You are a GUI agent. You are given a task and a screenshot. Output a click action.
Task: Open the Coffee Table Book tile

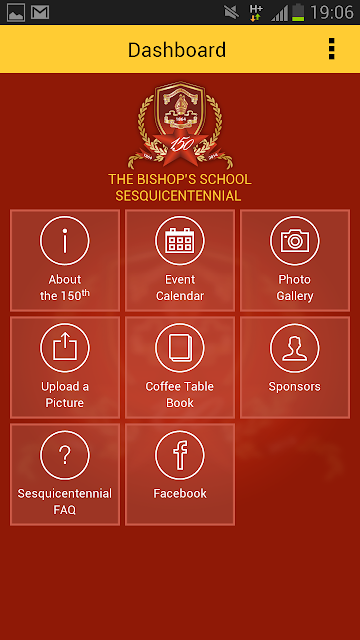pyautogui.click(x=180, y=367)
